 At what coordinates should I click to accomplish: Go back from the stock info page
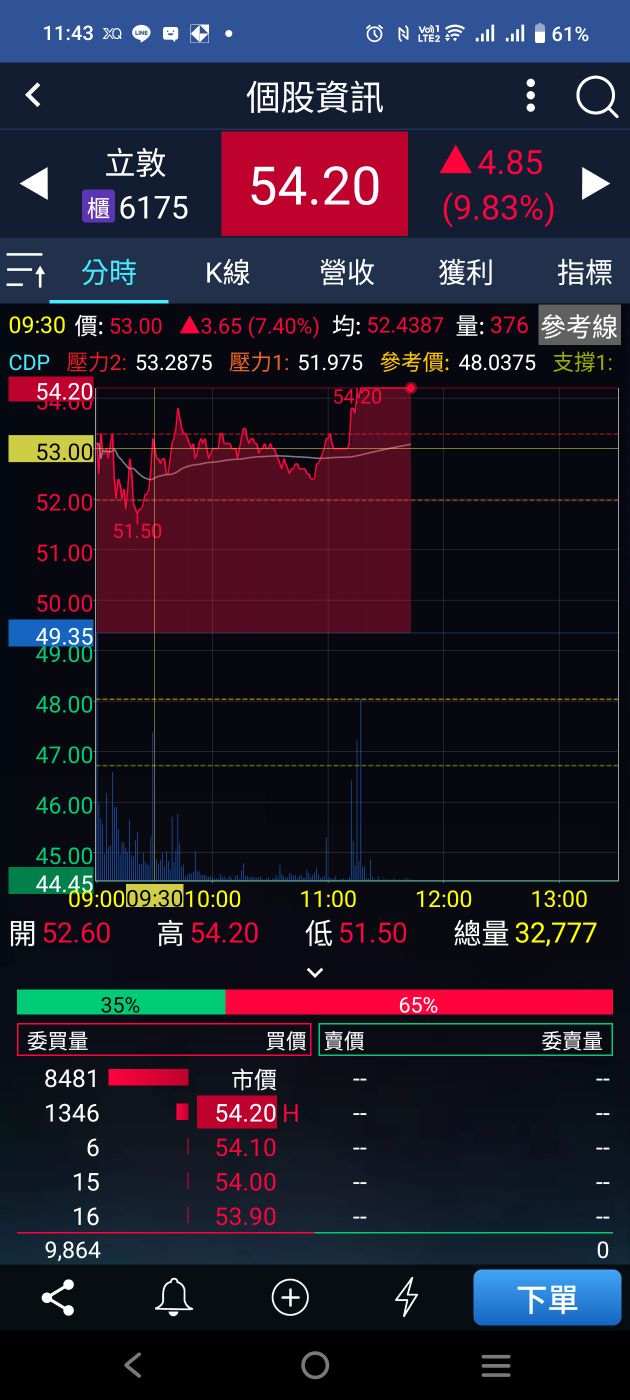click(x=33, y=96)
